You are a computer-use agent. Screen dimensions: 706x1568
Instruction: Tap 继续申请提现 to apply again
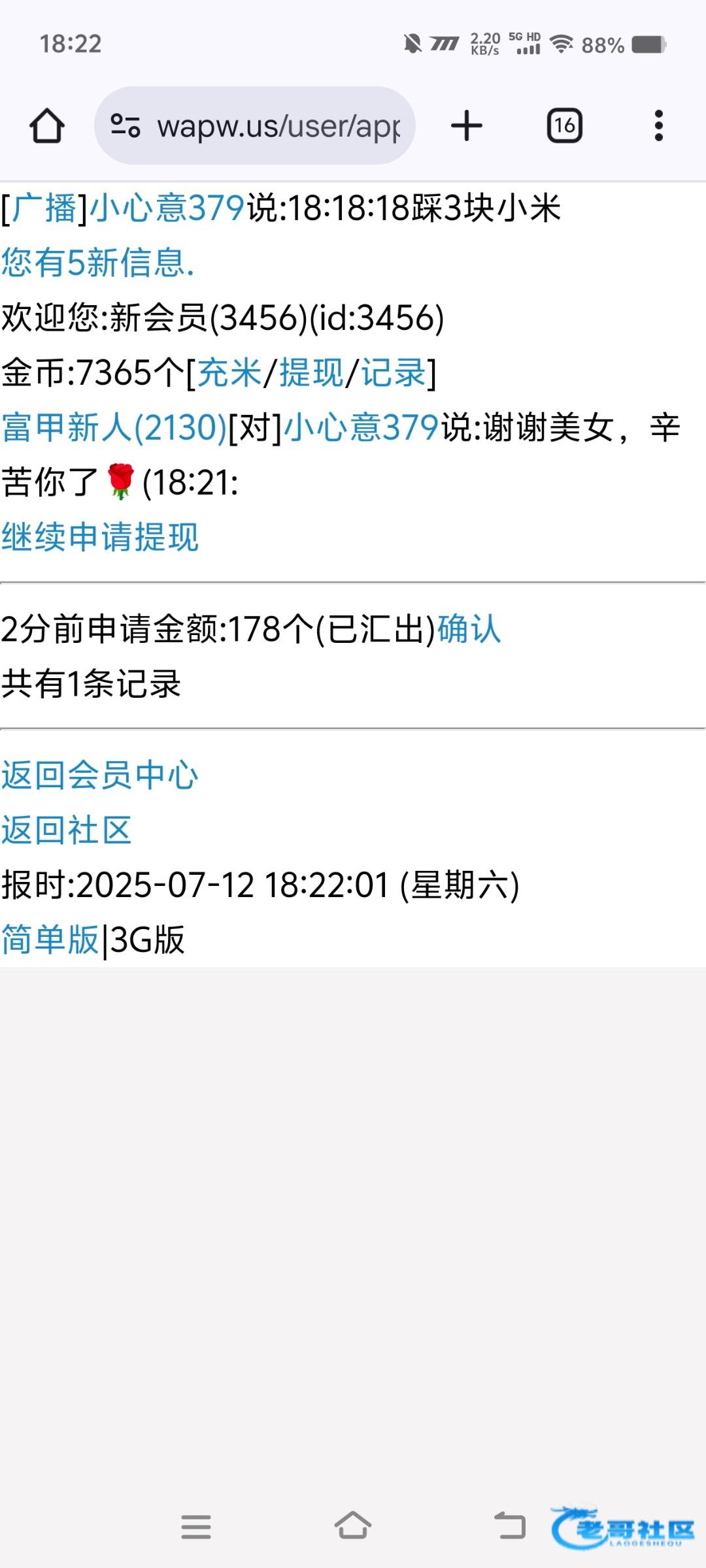click(x=100, y=538)
